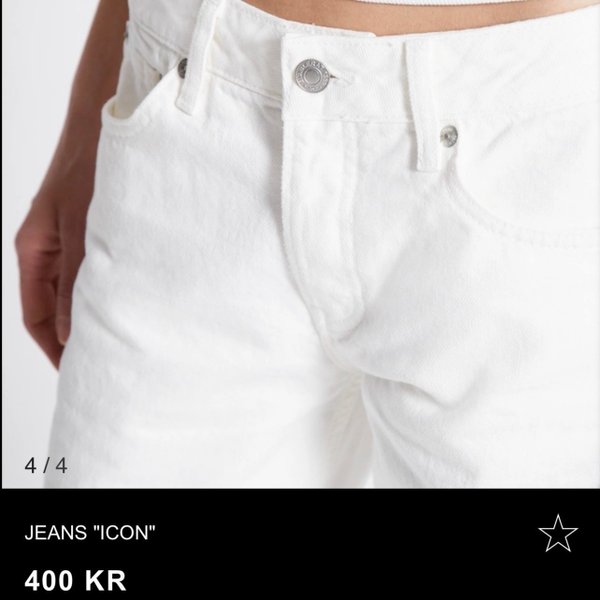The height and width of the screenshot is (600, 600).
Task: Save Jeans "ICON" to favorites with star
Action: point(557,534)
